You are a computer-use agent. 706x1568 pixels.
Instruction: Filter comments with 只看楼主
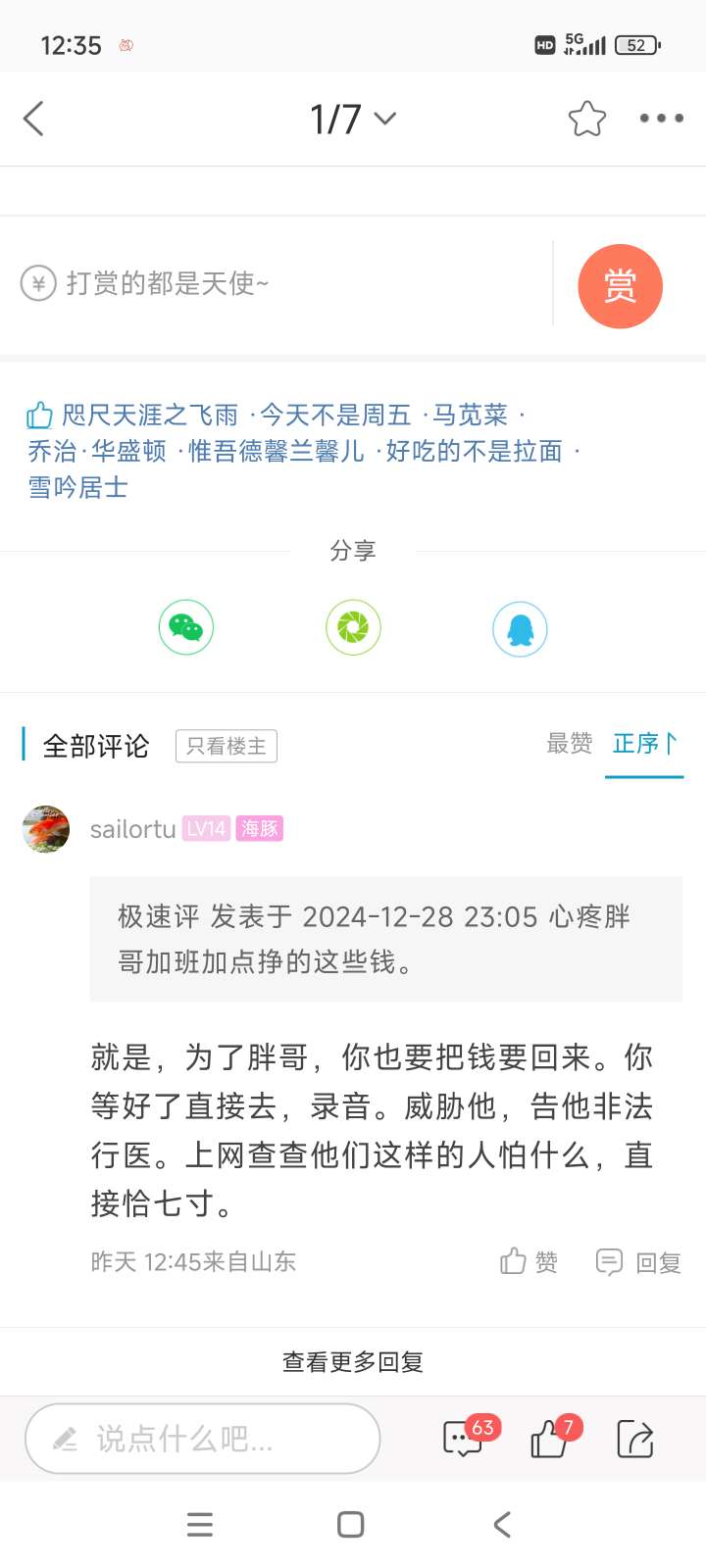[227, 747]
